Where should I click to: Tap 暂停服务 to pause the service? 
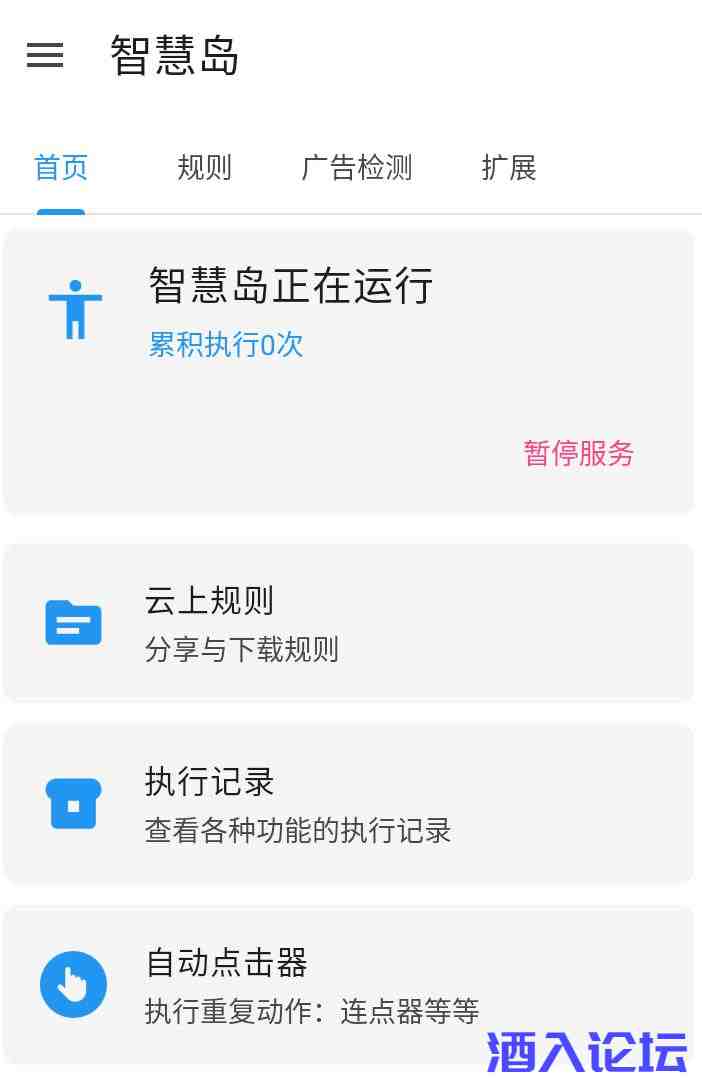578,453
